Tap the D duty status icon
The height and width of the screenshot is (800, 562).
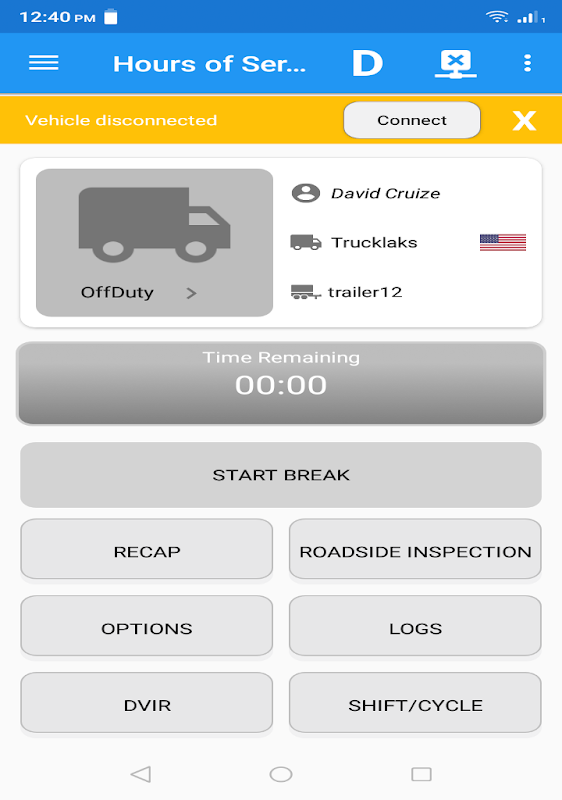368,63
